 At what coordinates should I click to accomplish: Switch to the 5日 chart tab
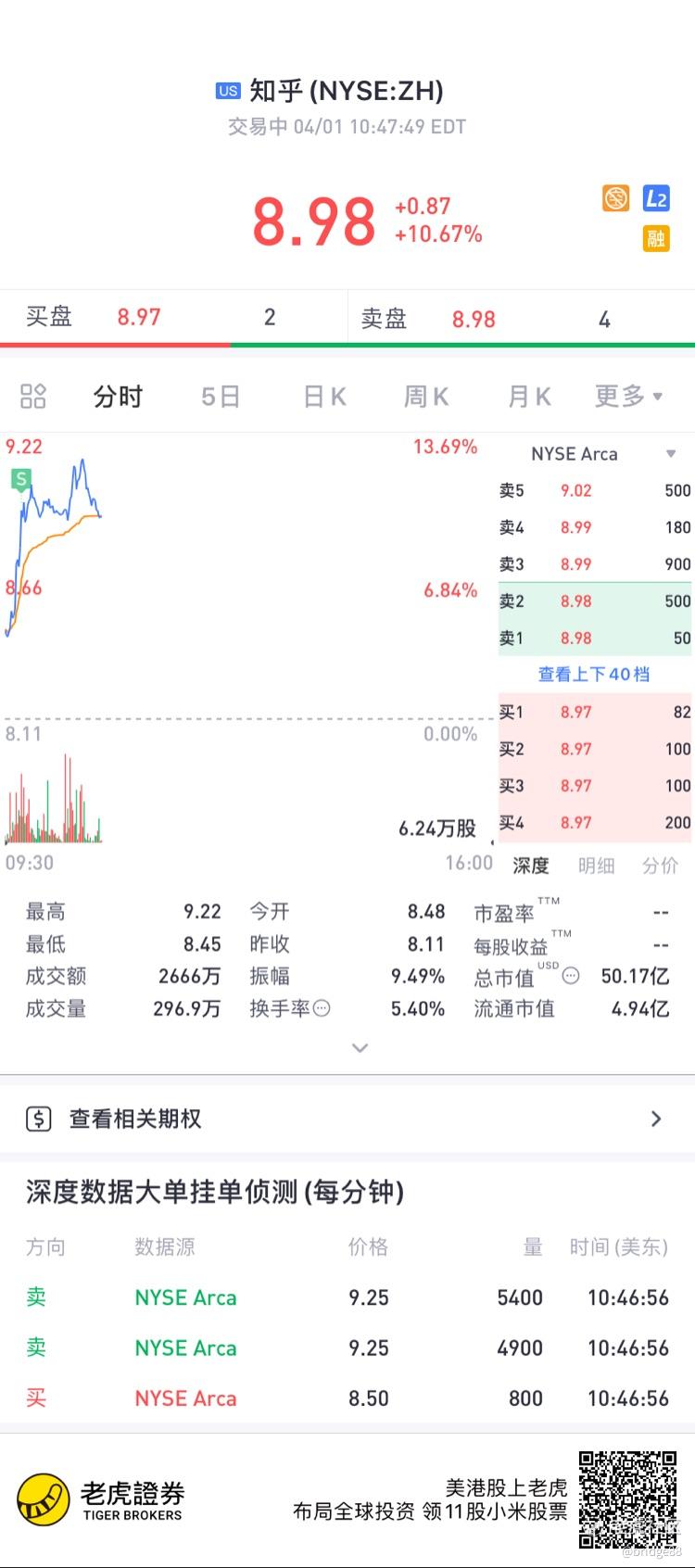221,397
